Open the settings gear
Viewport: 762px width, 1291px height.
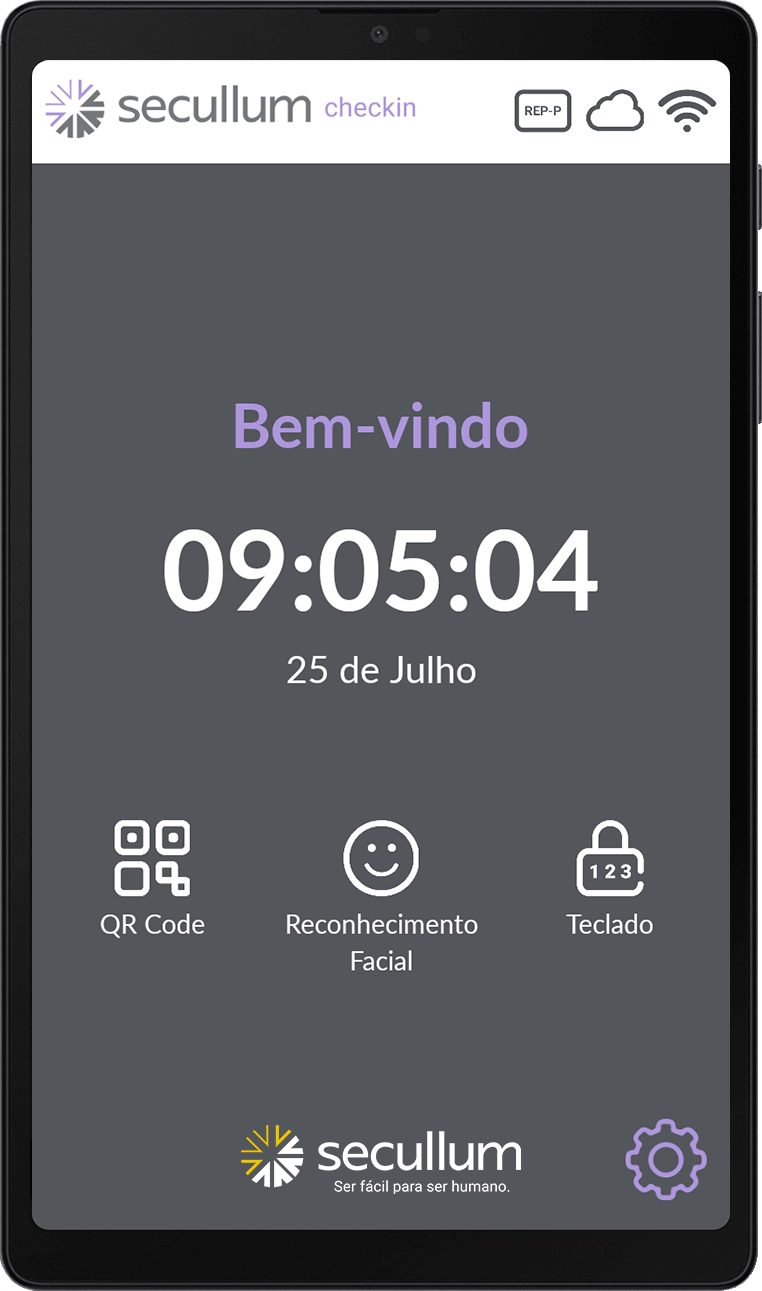666,1159
